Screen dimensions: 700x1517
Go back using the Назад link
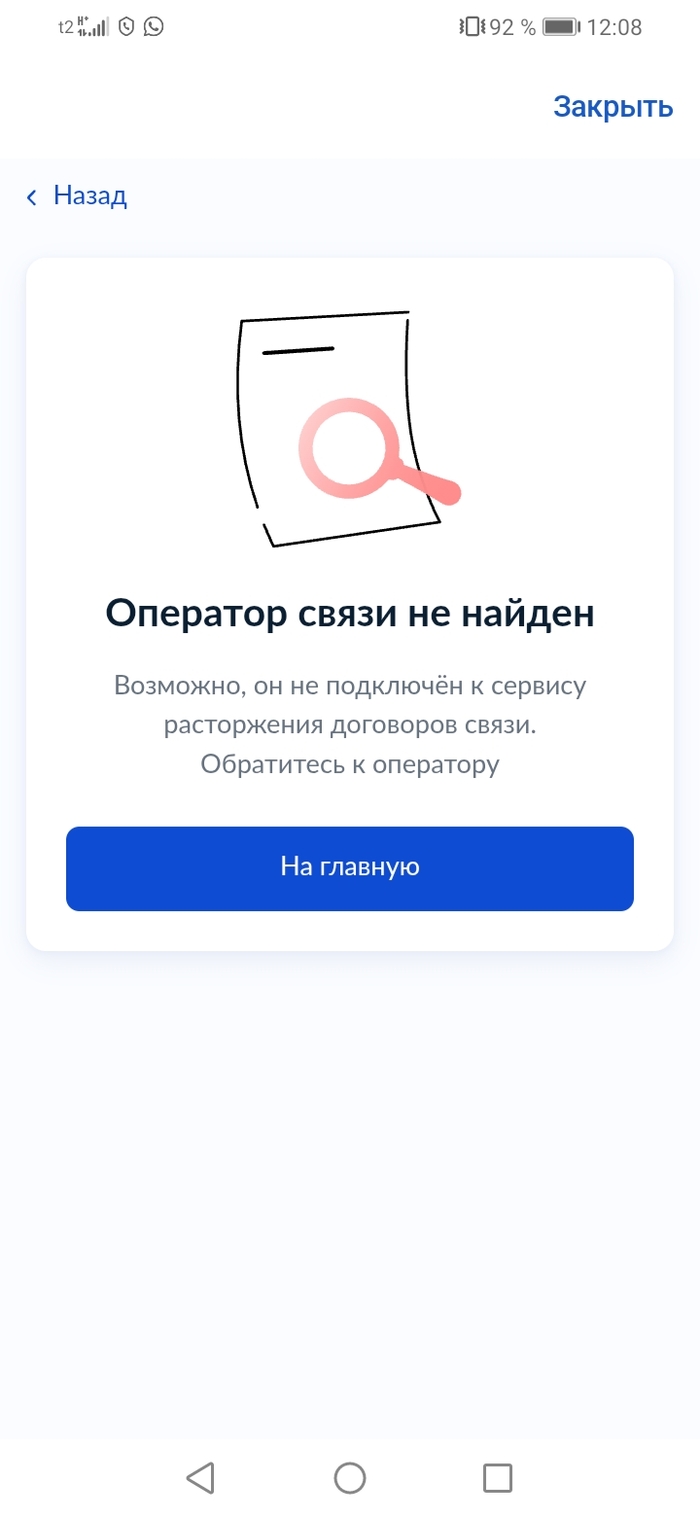[78, 196]
